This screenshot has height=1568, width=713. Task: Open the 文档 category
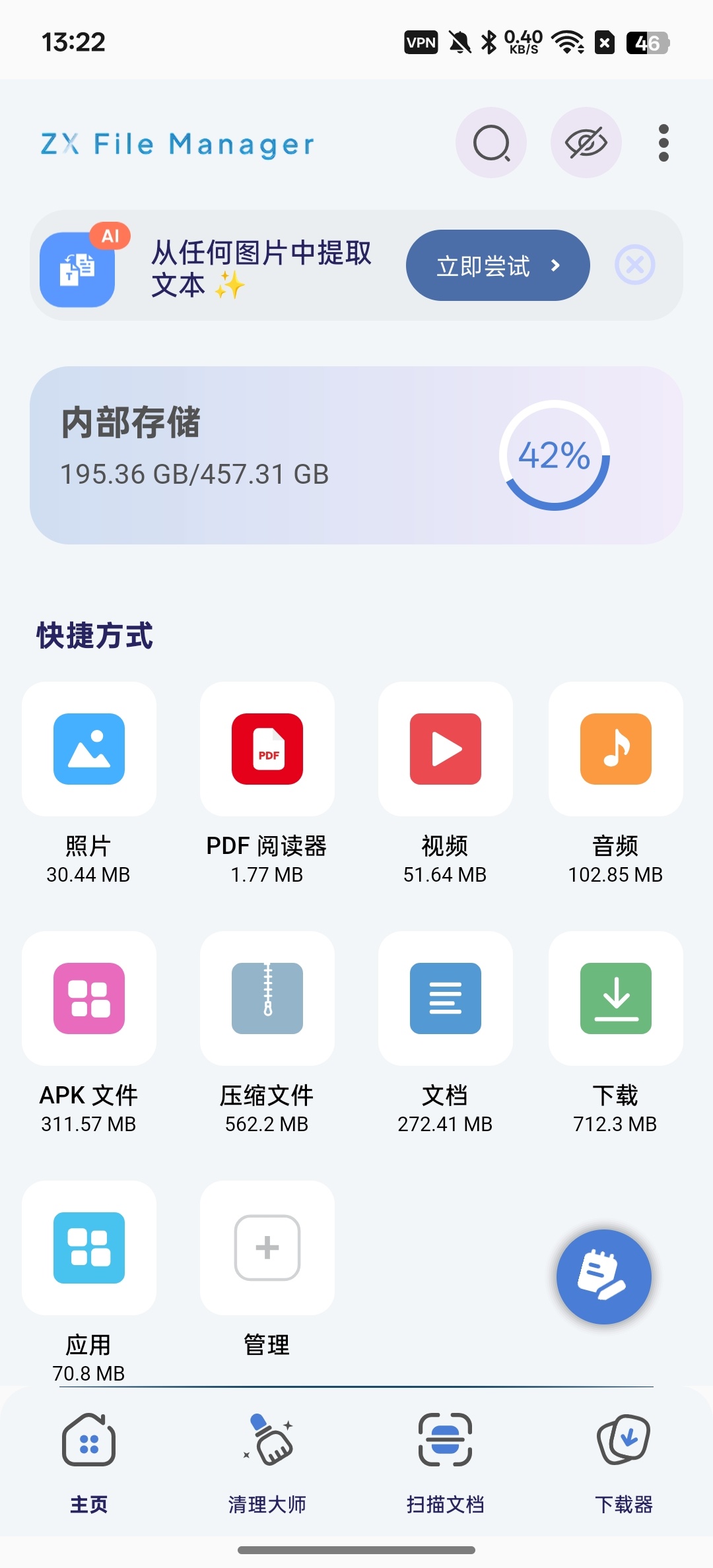point(446,1034)
